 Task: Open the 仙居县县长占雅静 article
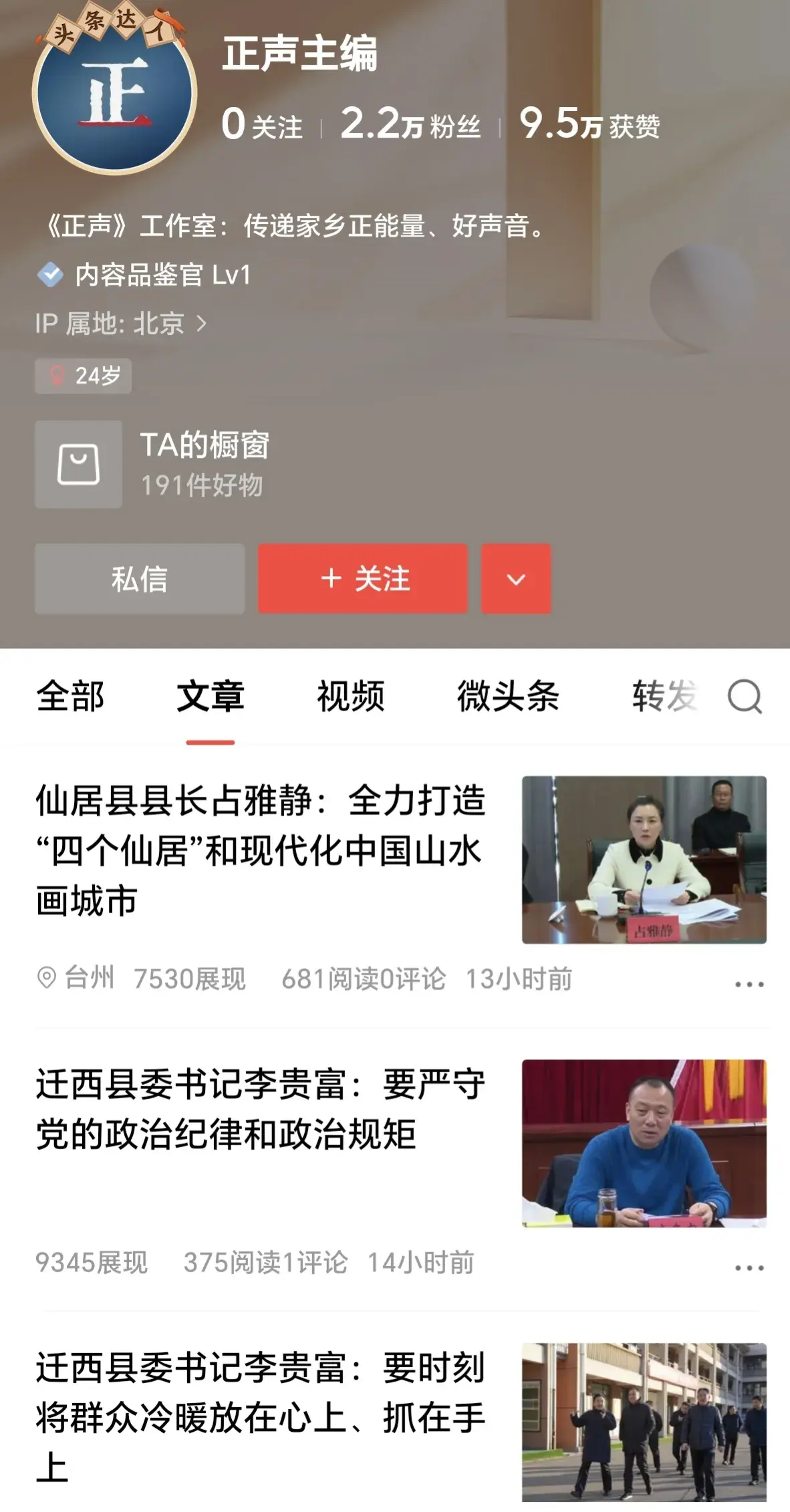pyautogui.click(x=261, y=850)
